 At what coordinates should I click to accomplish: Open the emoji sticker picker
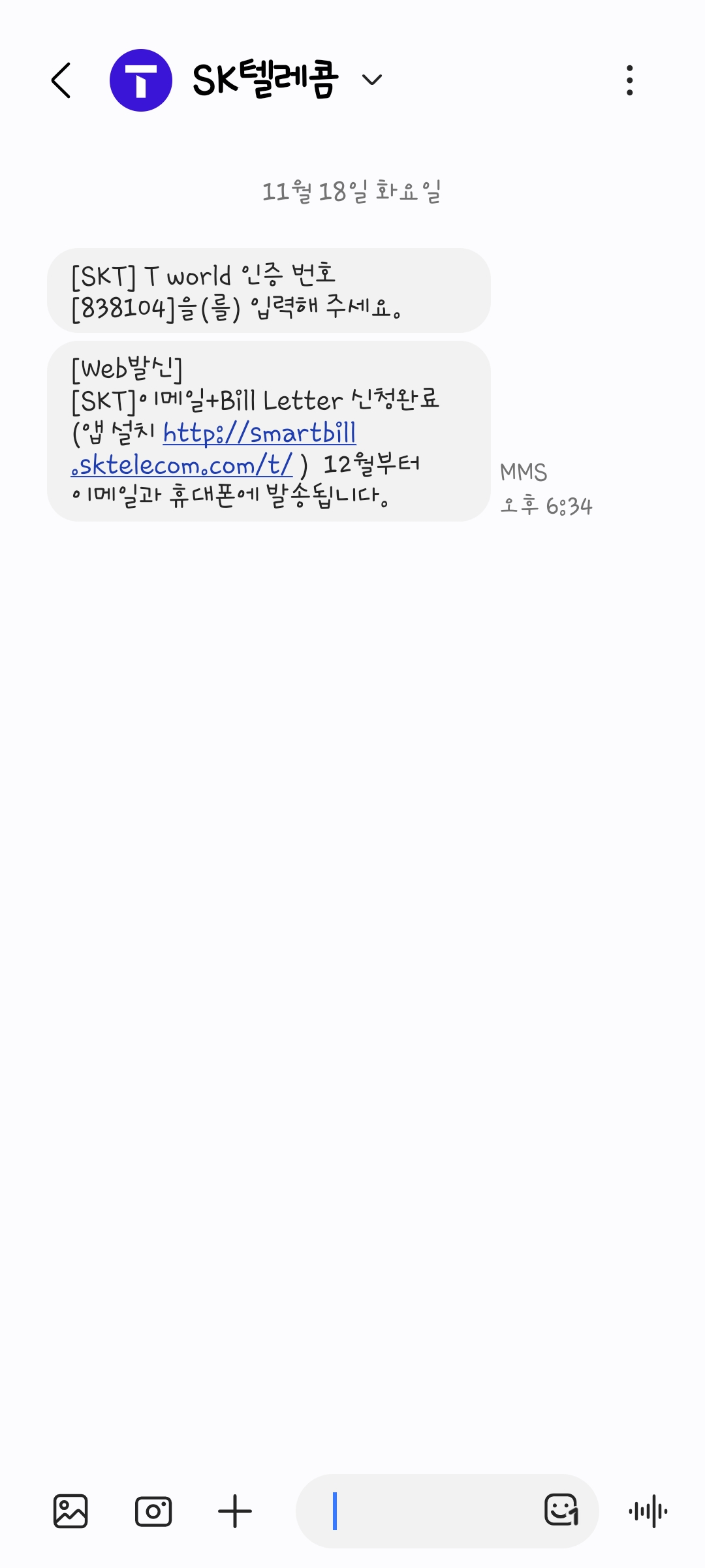click(x=561, y=1510)
